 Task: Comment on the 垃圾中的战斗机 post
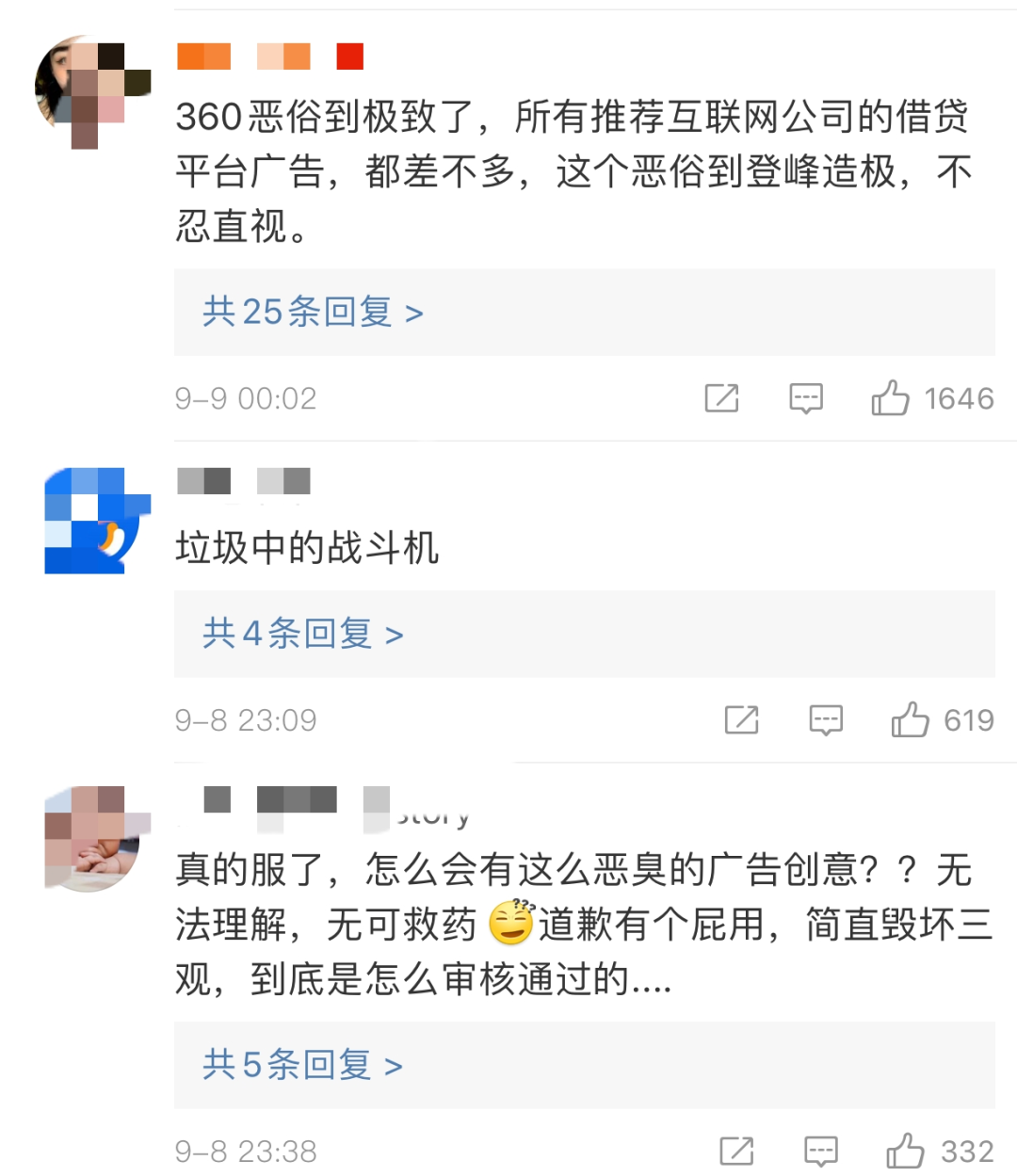826,720
